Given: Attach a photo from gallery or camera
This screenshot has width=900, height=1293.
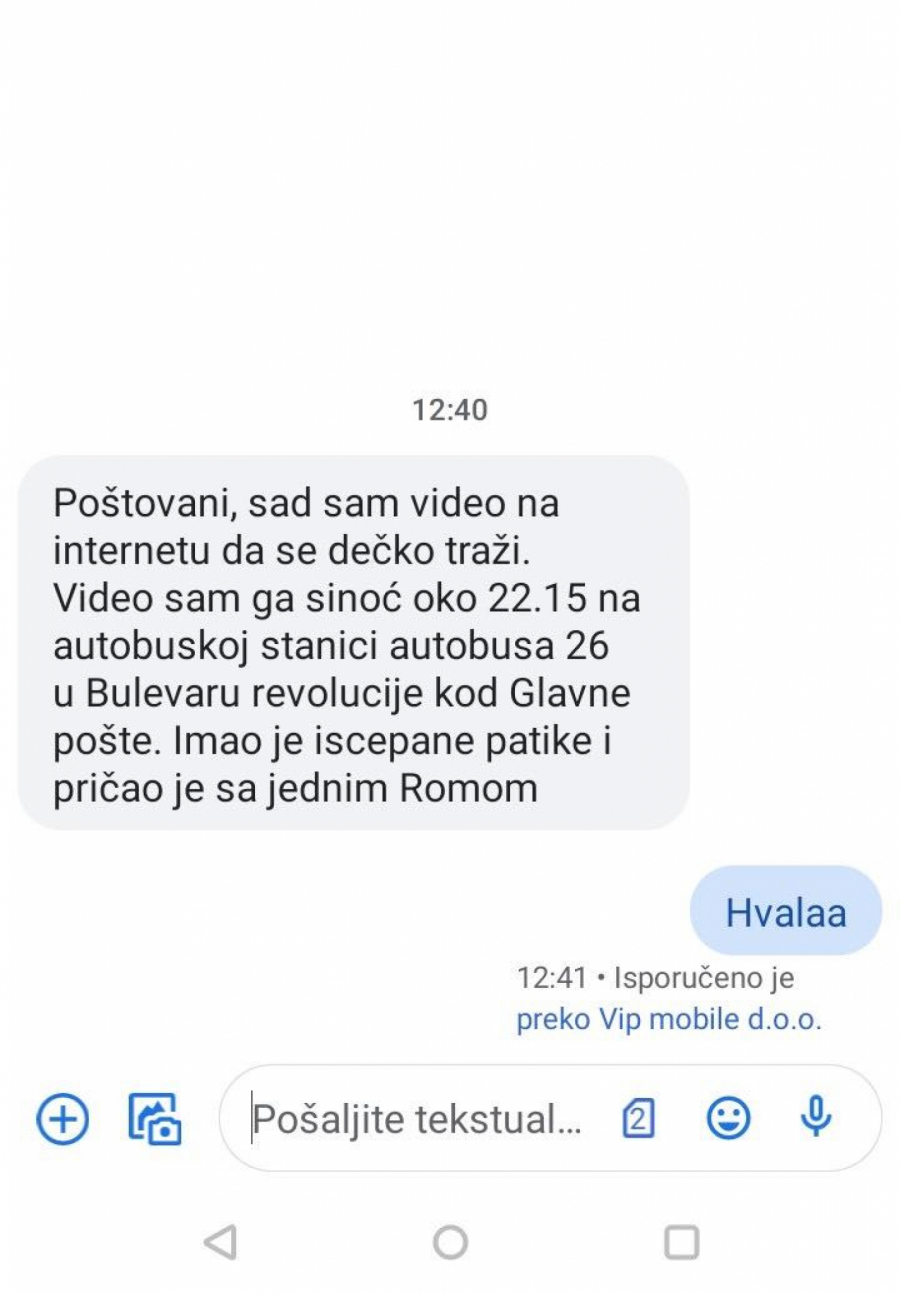Looking at the screenshot, I should (154, 1118).
